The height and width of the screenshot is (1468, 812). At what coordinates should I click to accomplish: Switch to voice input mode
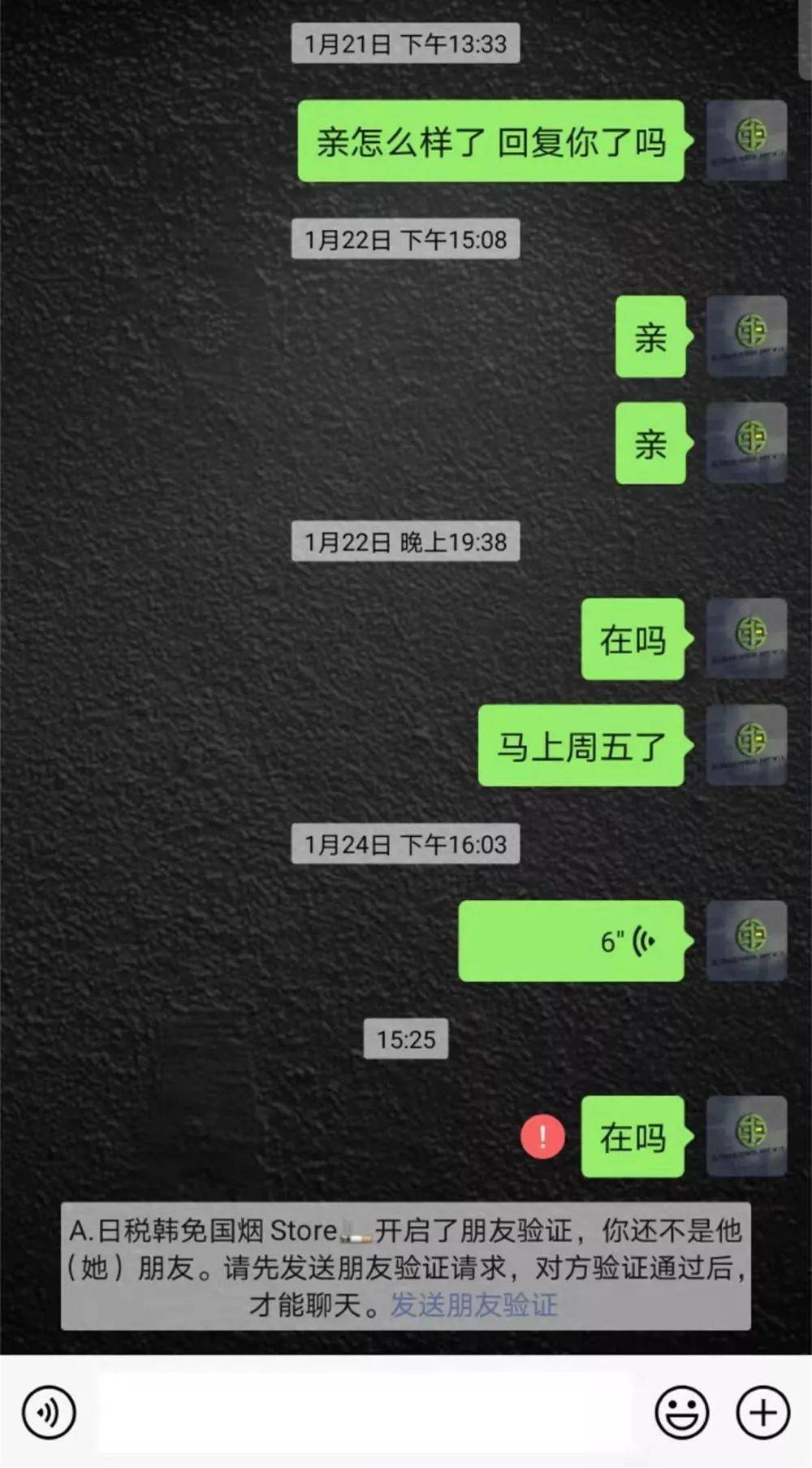(x=49, y=1412)
